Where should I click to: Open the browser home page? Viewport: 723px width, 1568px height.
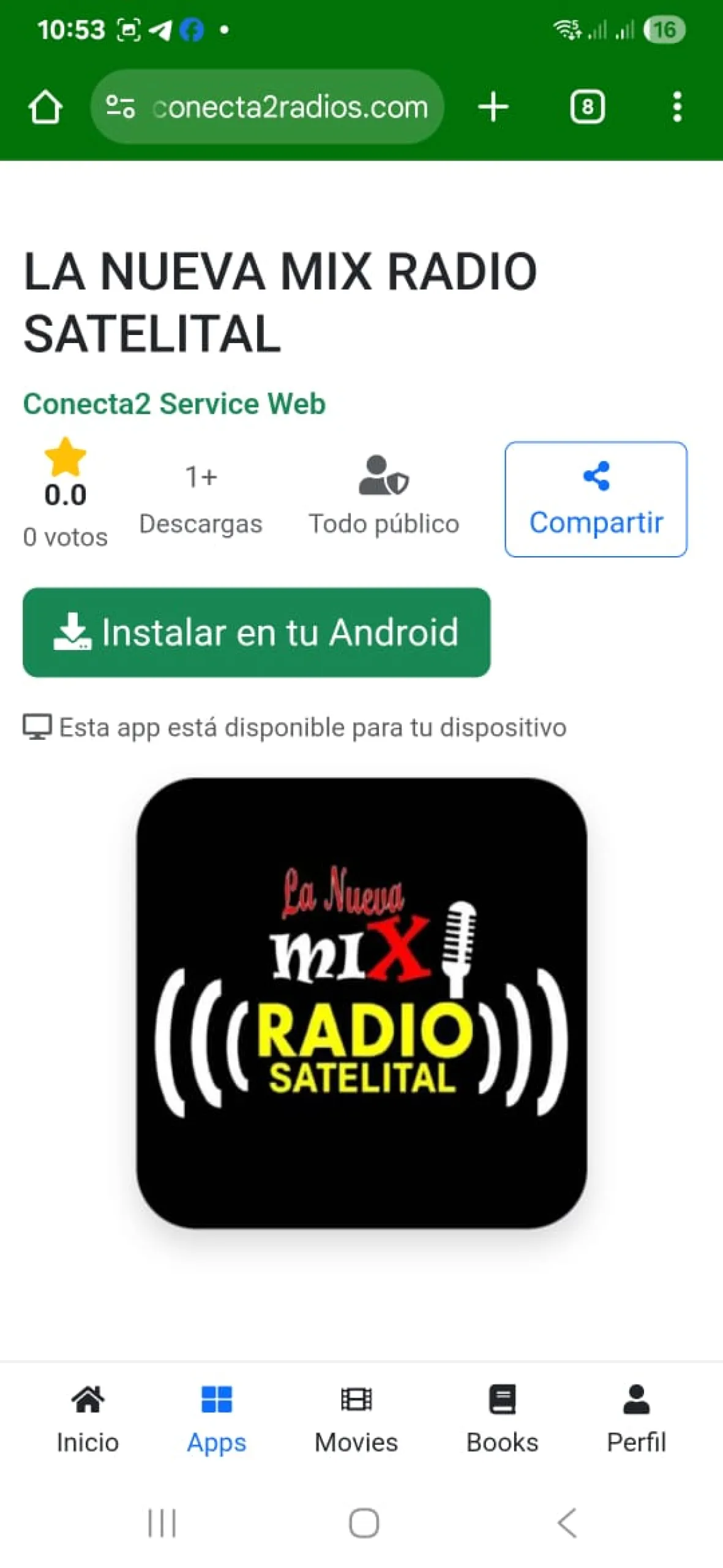[45, 108]
